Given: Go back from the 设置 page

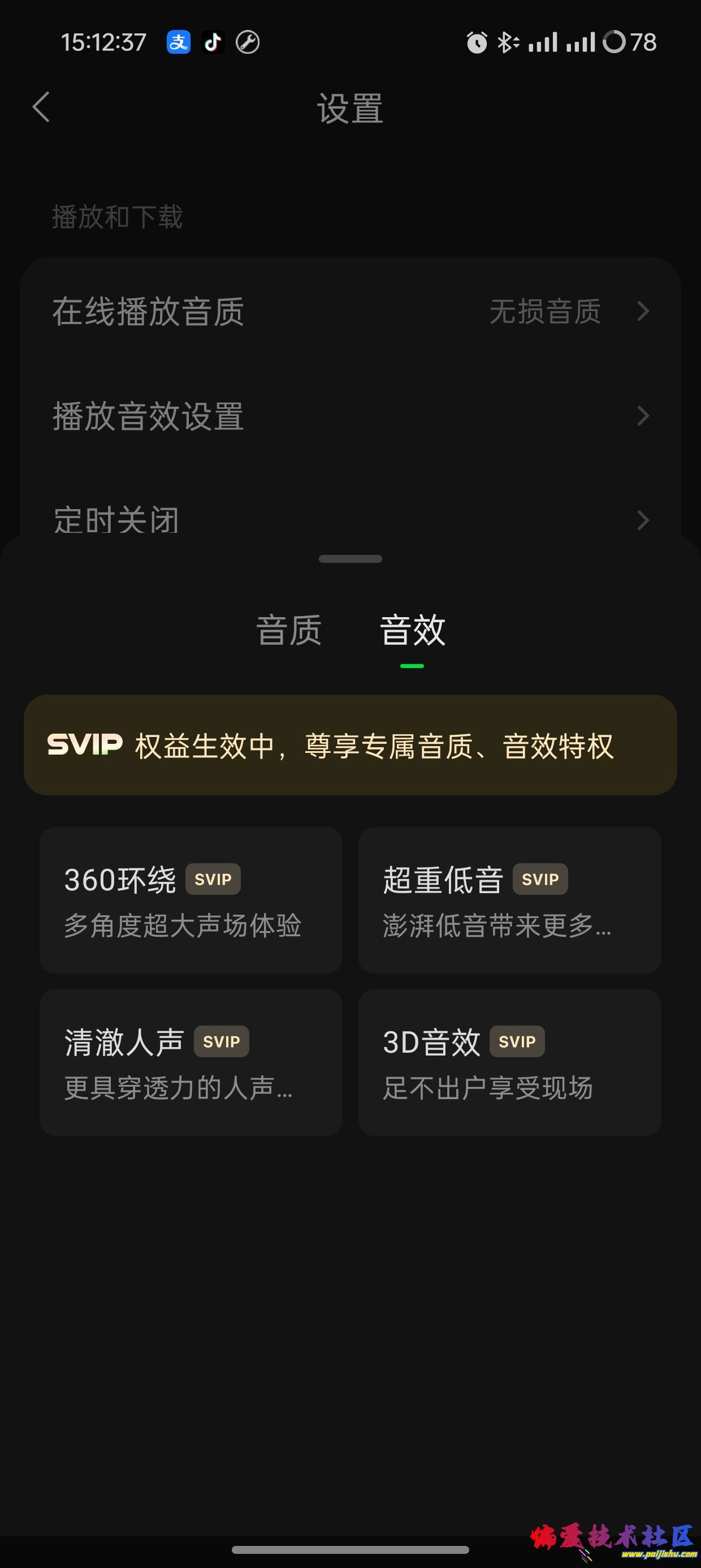Looking at the screenshot, I should tap(41, 107).
